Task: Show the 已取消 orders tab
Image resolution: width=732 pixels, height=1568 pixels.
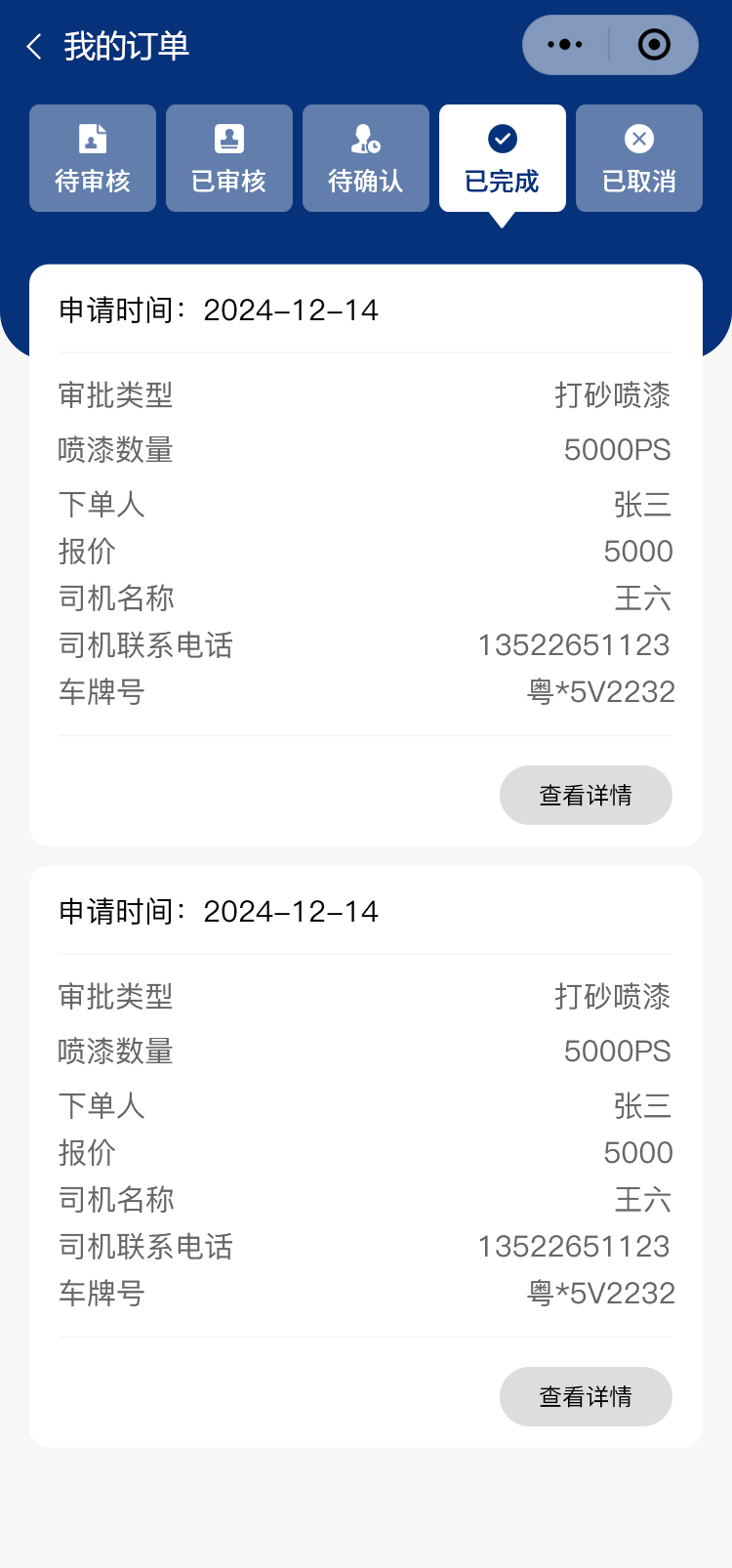Action: tap(639, 158)
